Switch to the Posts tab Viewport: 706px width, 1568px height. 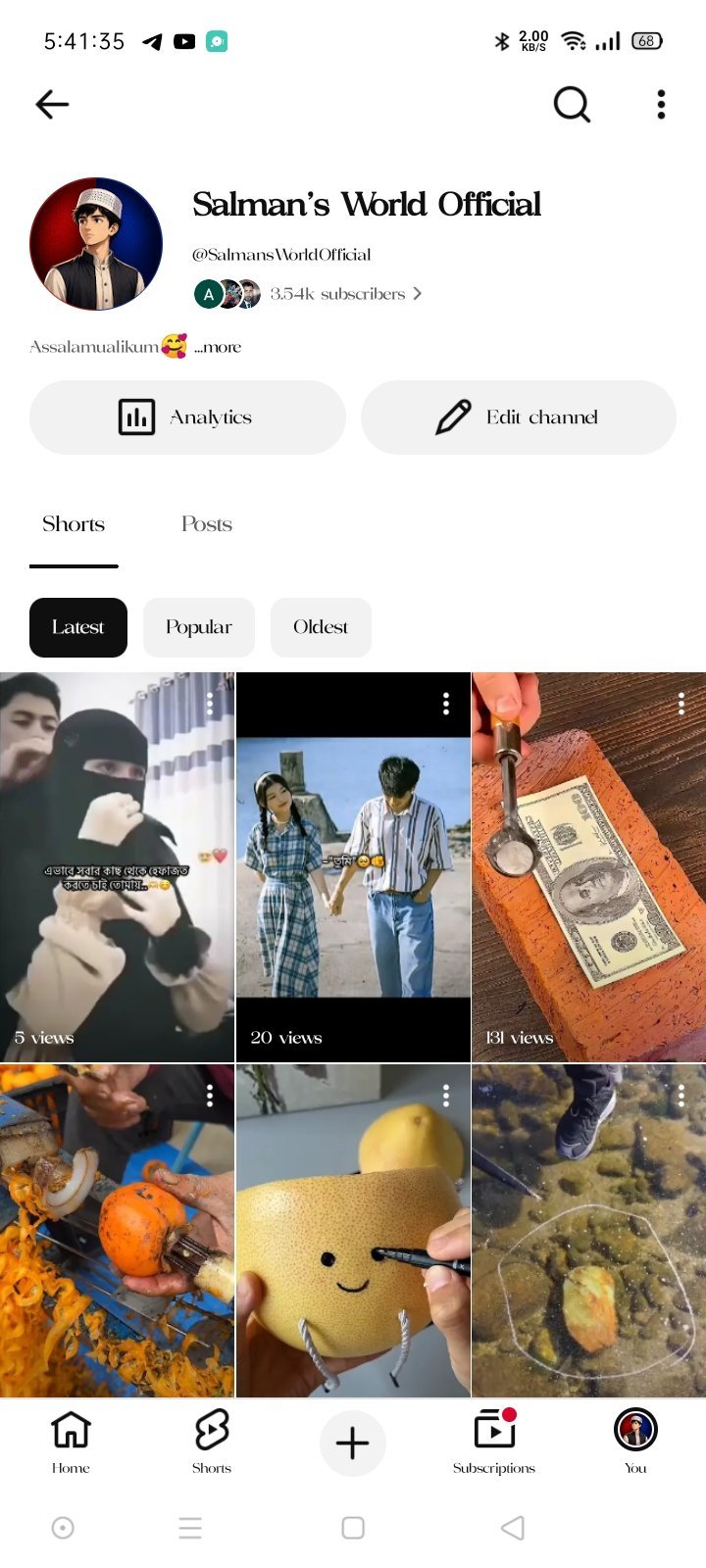coord(207,524)
